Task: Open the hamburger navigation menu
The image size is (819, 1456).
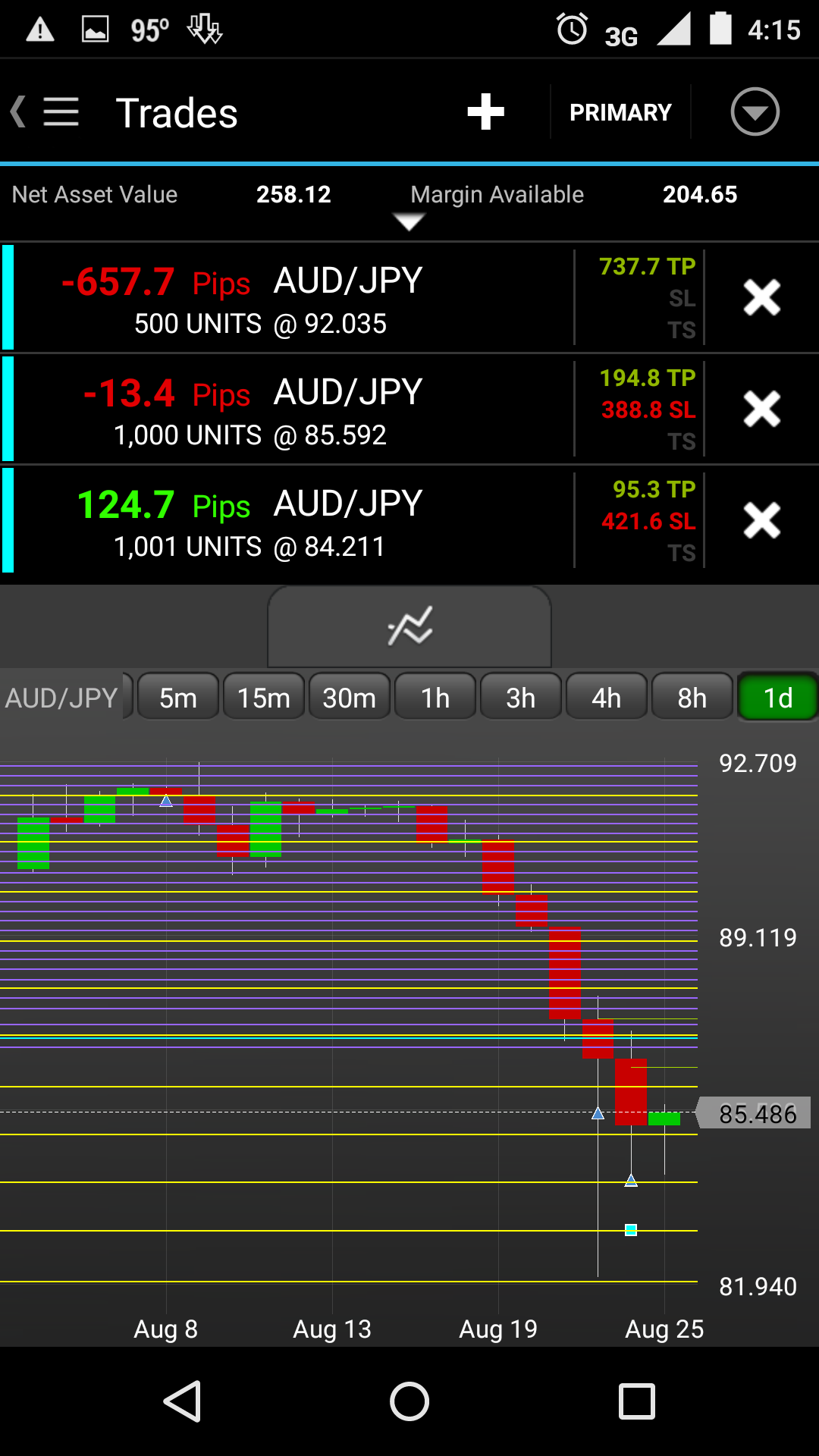Action: click(60, 112)
